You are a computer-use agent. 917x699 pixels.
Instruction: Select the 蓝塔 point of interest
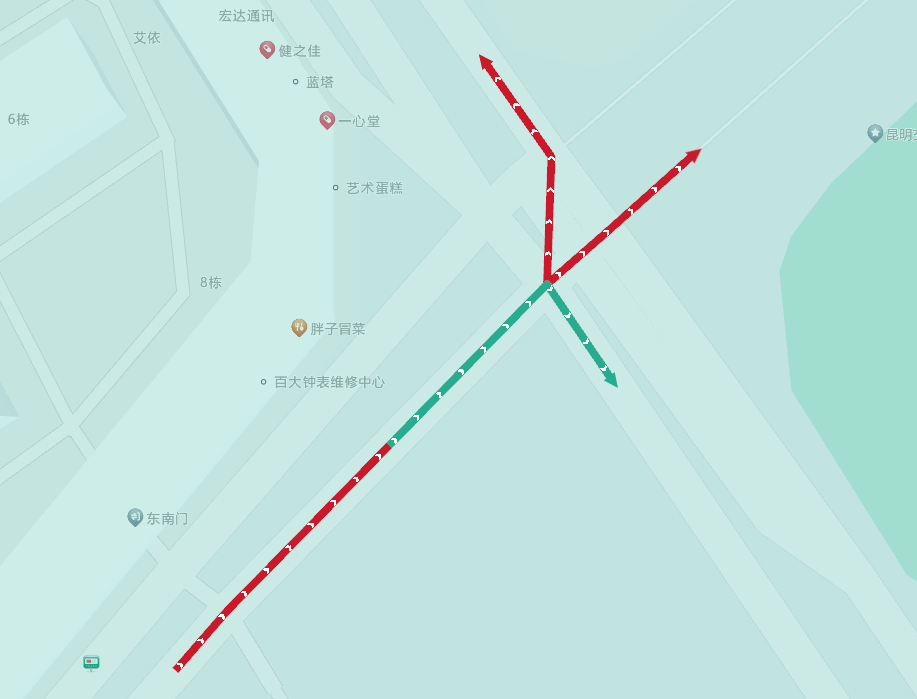pyautogui.click(x=296, y=82)
